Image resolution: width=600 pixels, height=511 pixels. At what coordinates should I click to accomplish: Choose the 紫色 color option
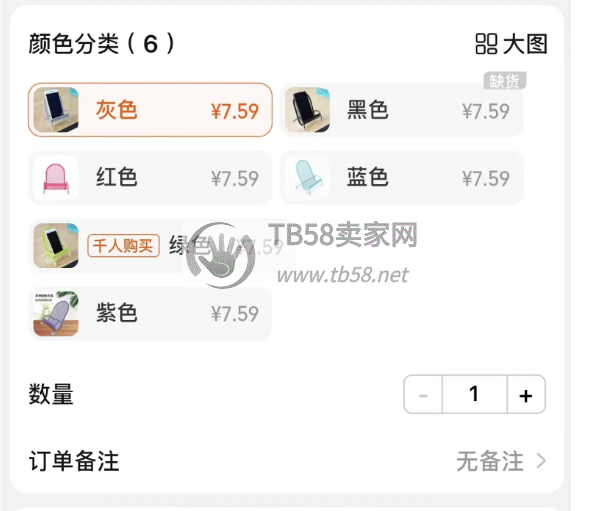tap(150, 314)
